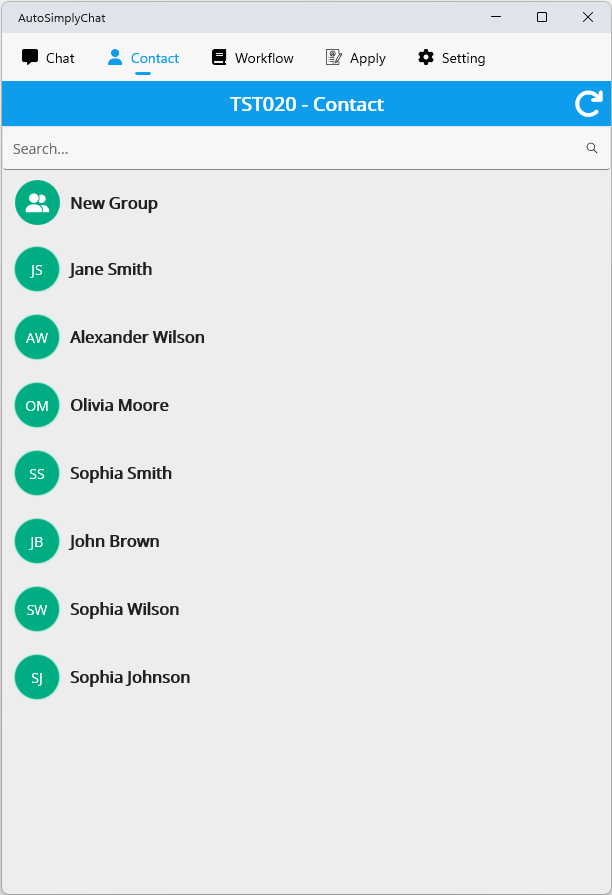Image resolution: width=612 pixels, height=895 pixels.
Task: Maximize the app window
Action: pos(542,17)
